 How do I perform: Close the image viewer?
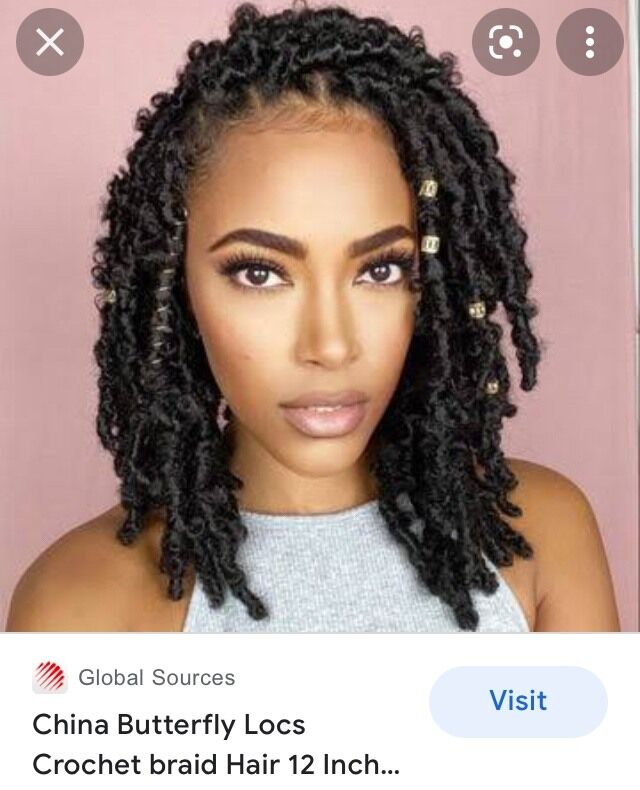pyautogui.click(x=49, y=42)
